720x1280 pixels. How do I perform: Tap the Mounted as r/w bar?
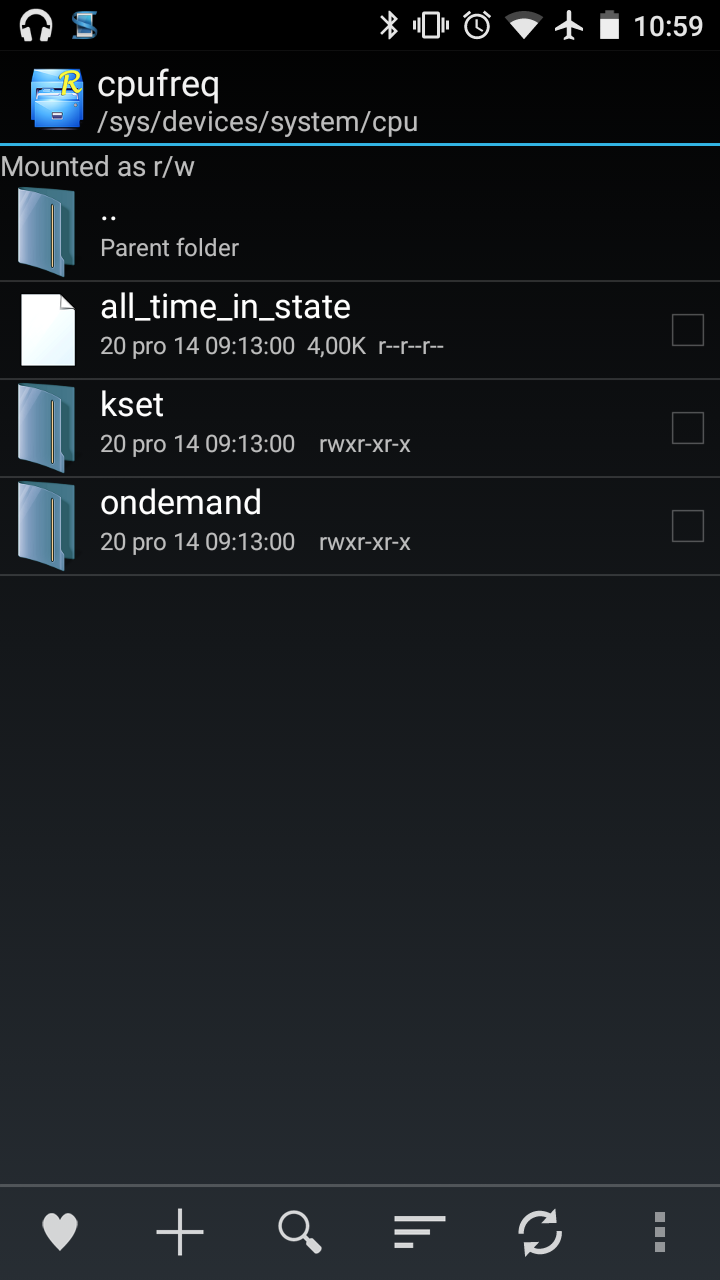click(x=360, y=166)
